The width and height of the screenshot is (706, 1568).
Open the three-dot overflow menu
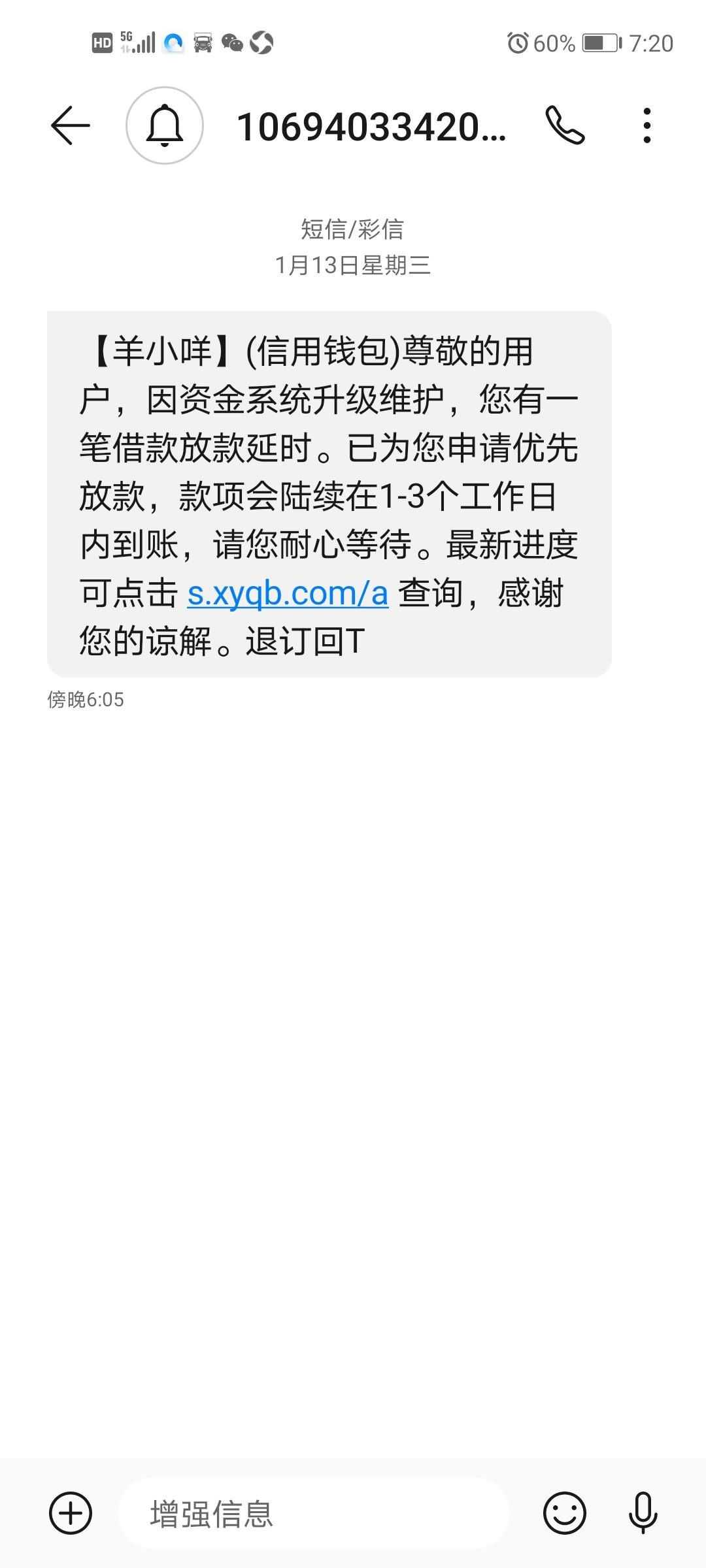tap(647, 125)
